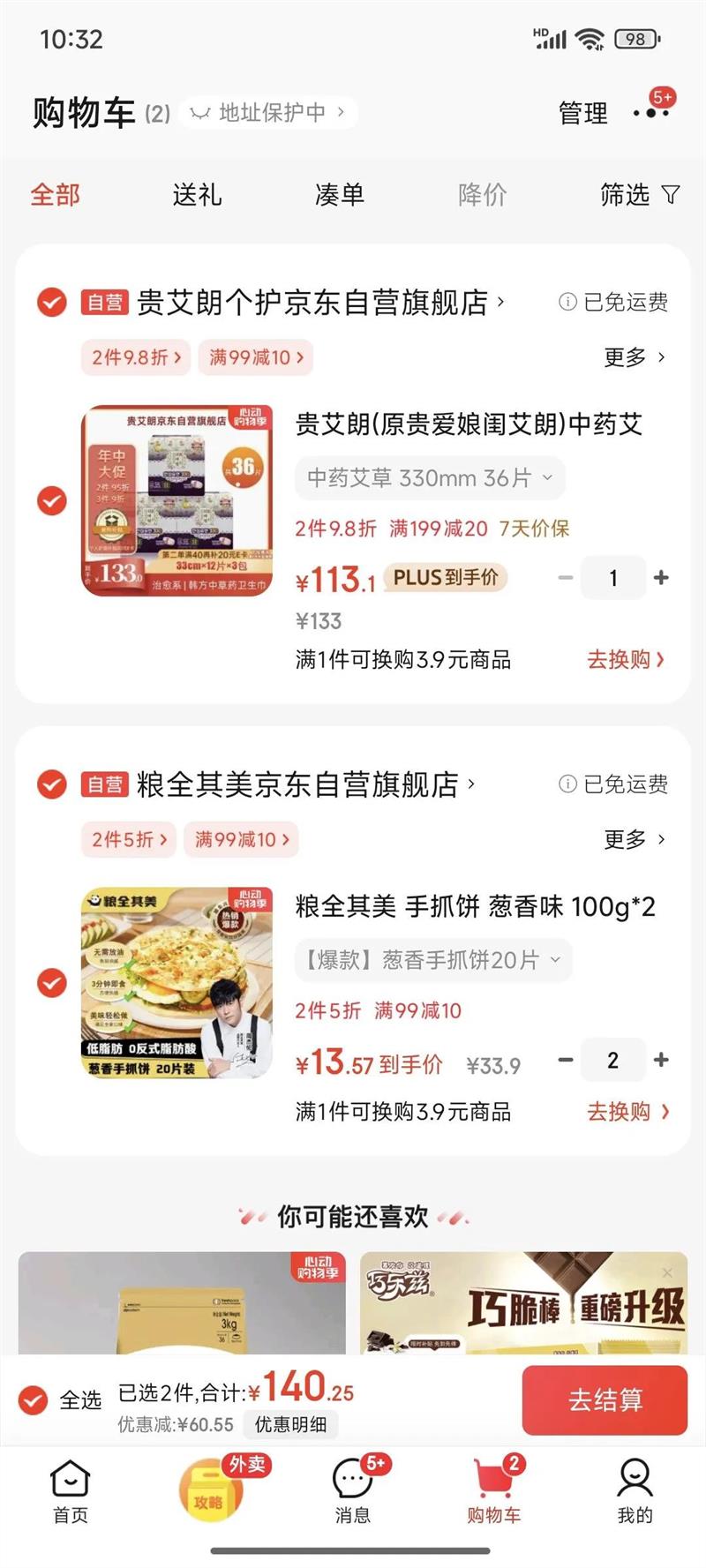View 优惠明细 discount details

(290, 1424)
